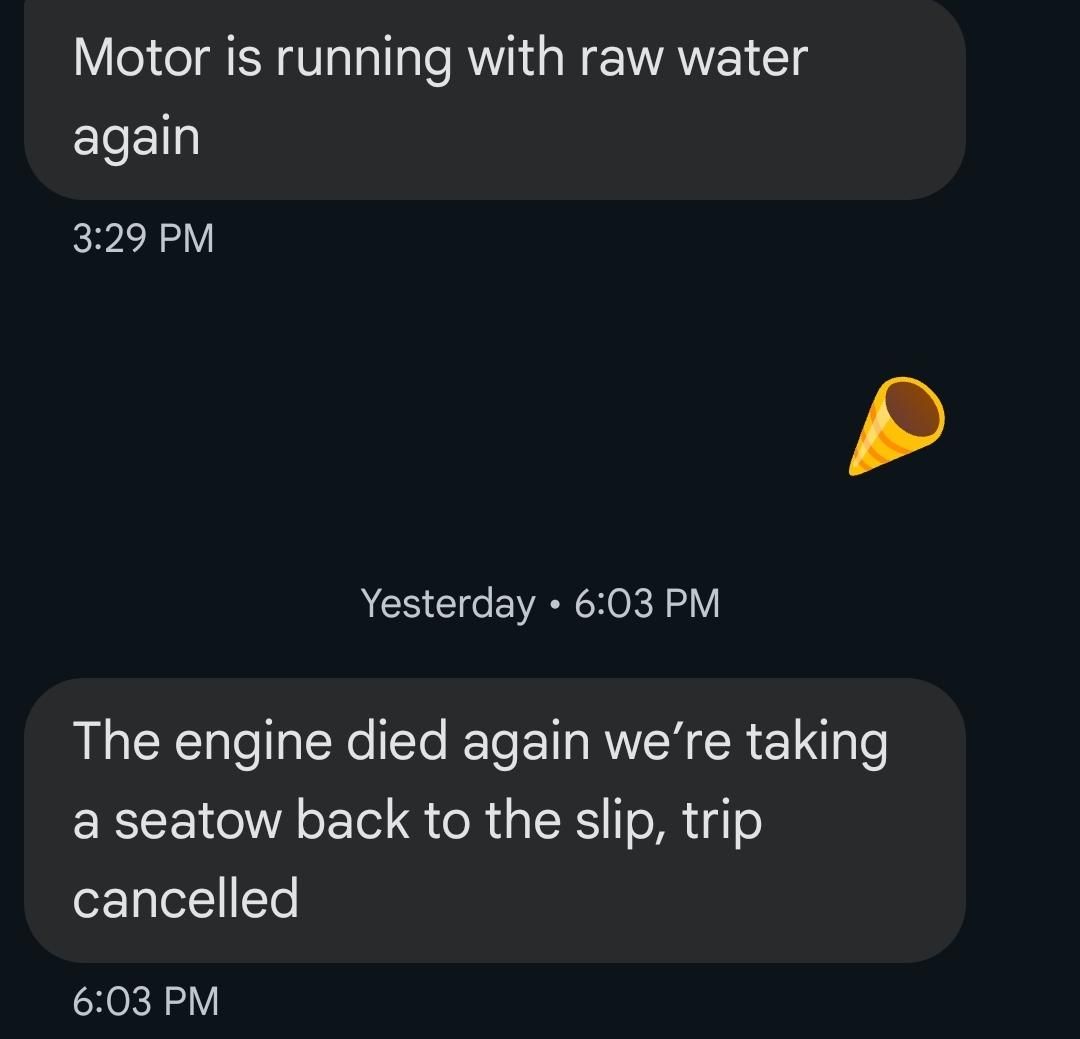Select the "engine died again" message bubble
The width and height of the screenshot is (1080, 1039).
pyautogui.click(x=494, y=820)
